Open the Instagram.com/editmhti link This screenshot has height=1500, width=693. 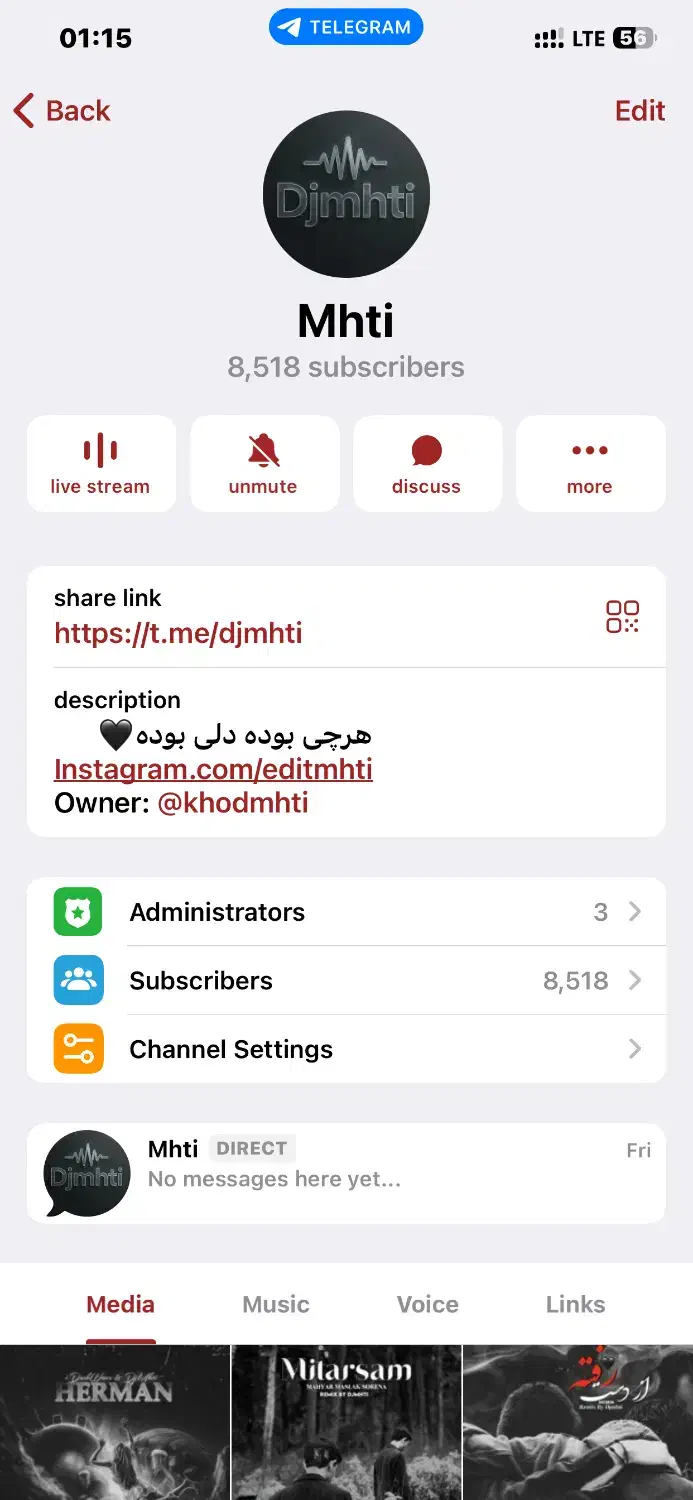[213, 769]
